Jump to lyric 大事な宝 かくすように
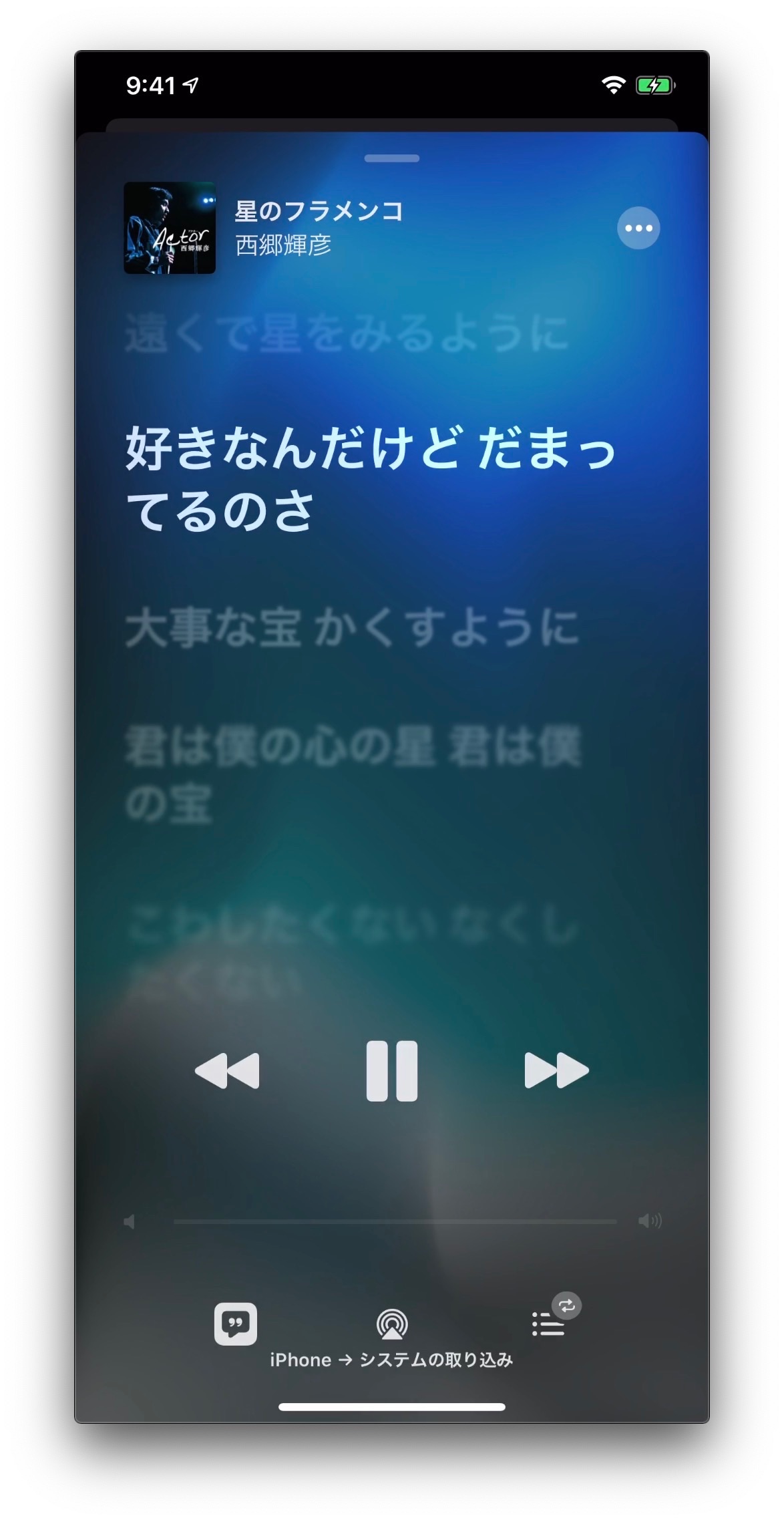 [351, 628]
